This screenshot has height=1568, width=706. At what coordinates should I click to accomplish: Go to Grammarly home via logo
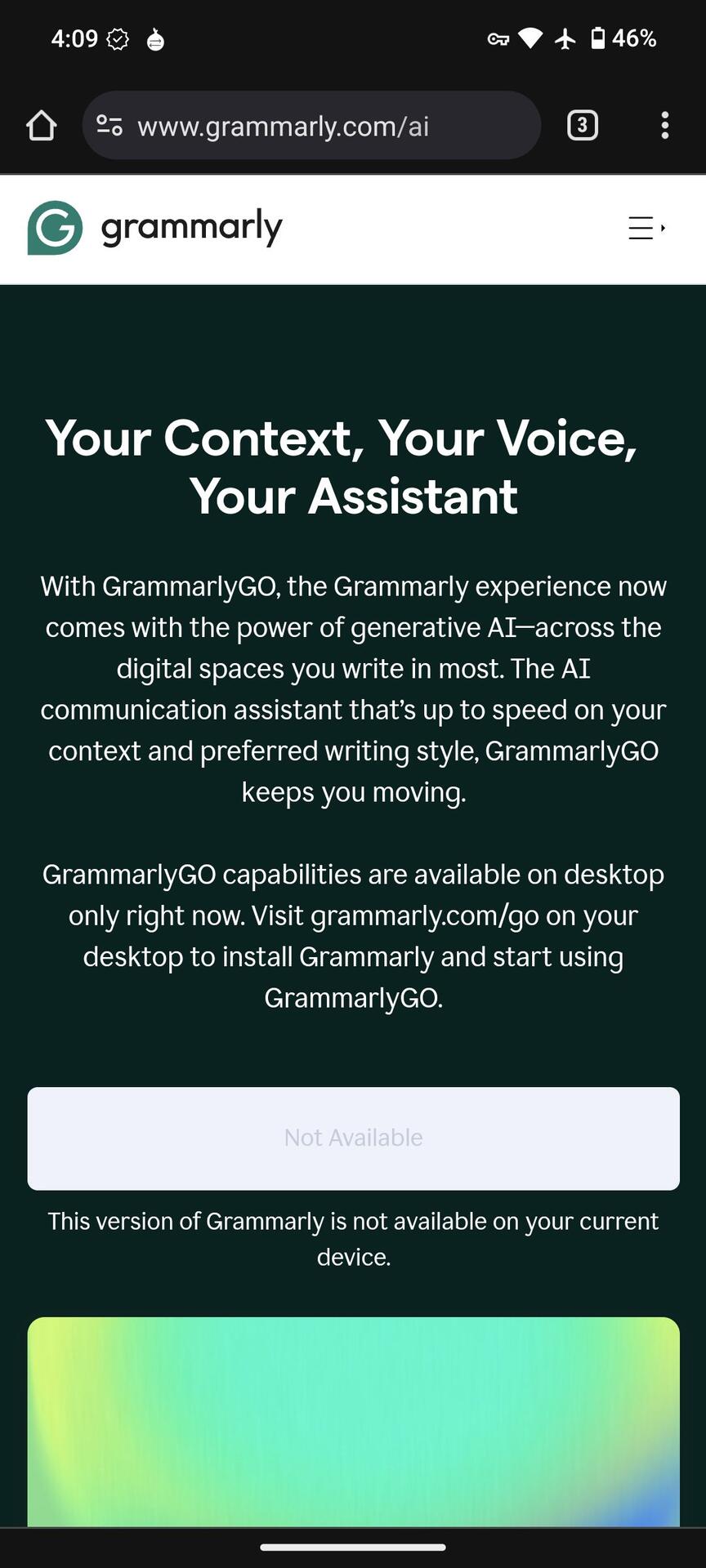[x=155, y=228]
